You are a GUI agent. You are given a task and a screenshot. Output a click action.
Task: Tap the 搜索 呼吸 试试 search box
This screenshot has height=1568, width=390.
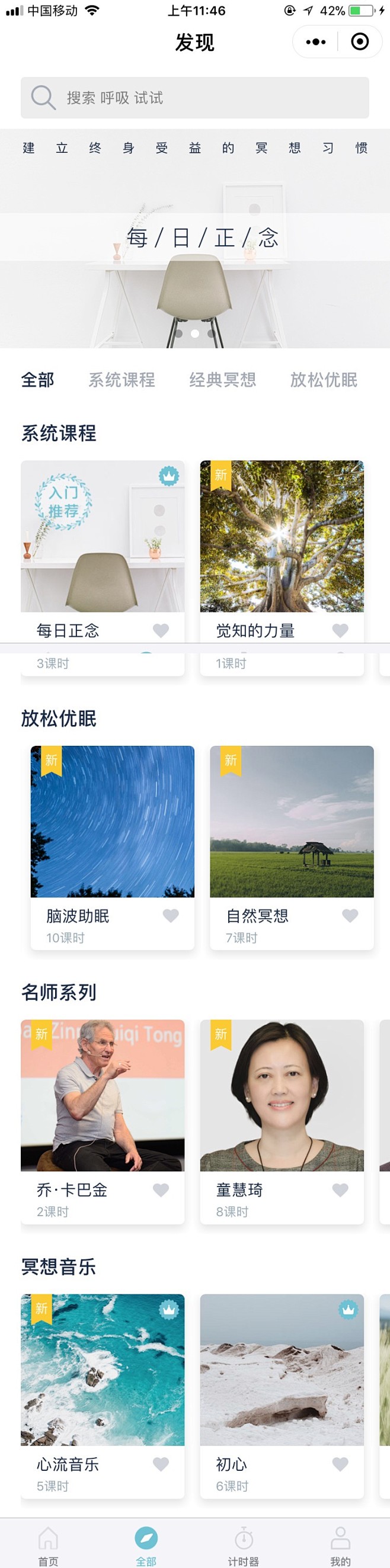(x=195, y=97)
